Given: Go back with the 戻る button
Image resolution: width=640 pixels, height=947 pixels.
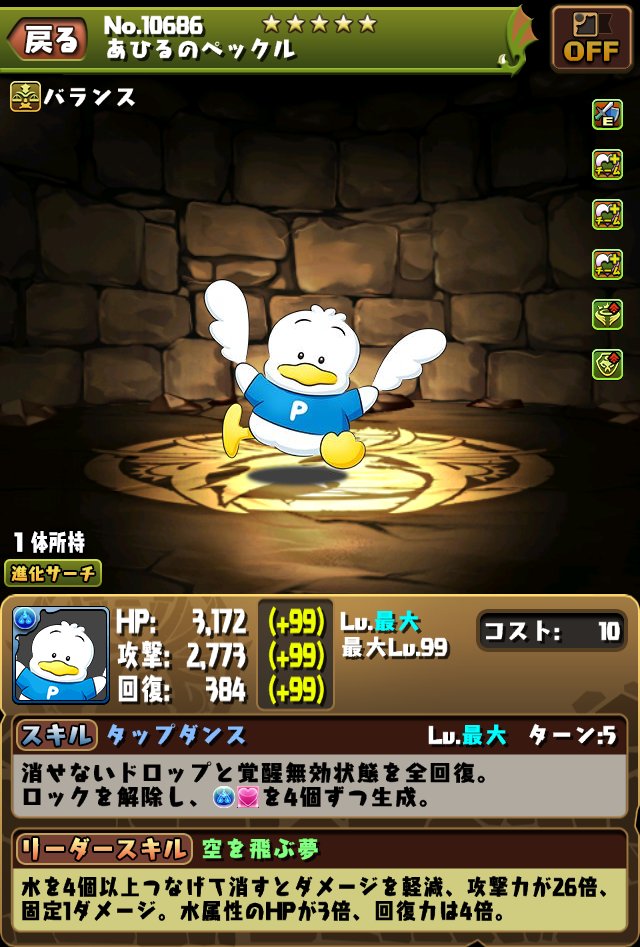Looking at the screenshot, I should point(47,40).
